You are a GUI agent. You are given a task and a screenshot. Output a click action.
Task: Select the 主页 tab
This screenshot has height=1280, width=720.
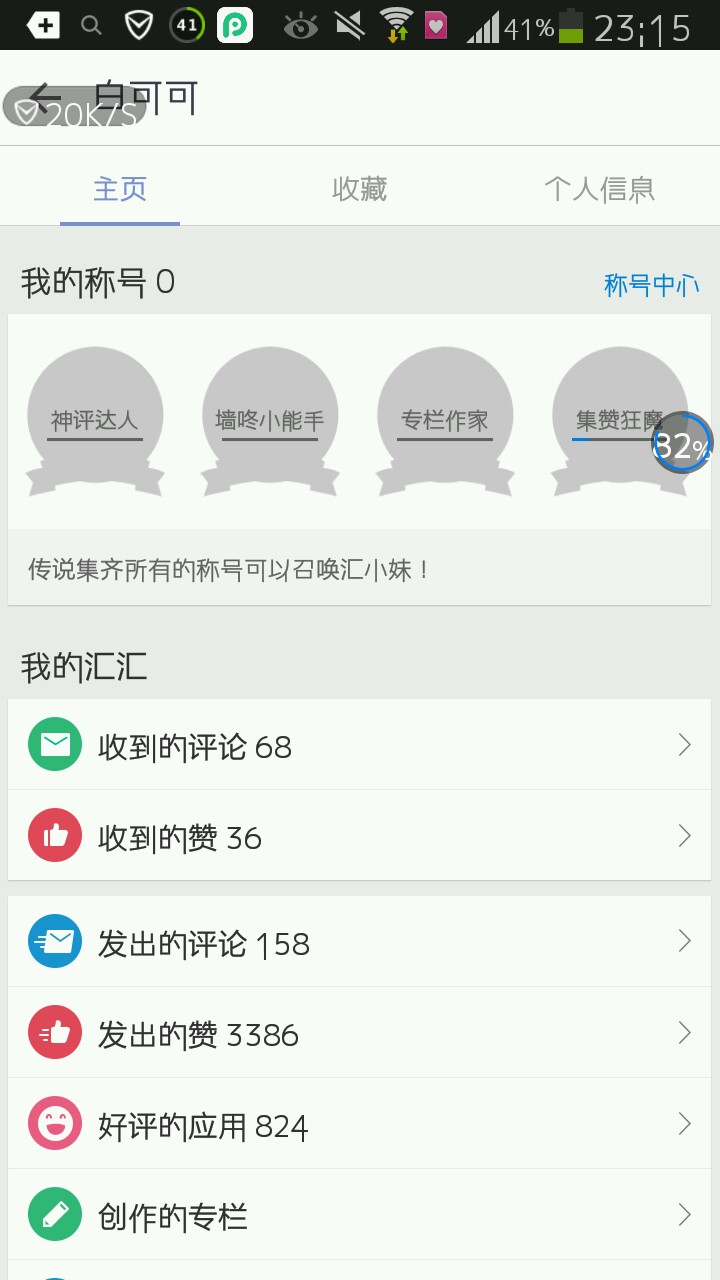click(120, 189)
